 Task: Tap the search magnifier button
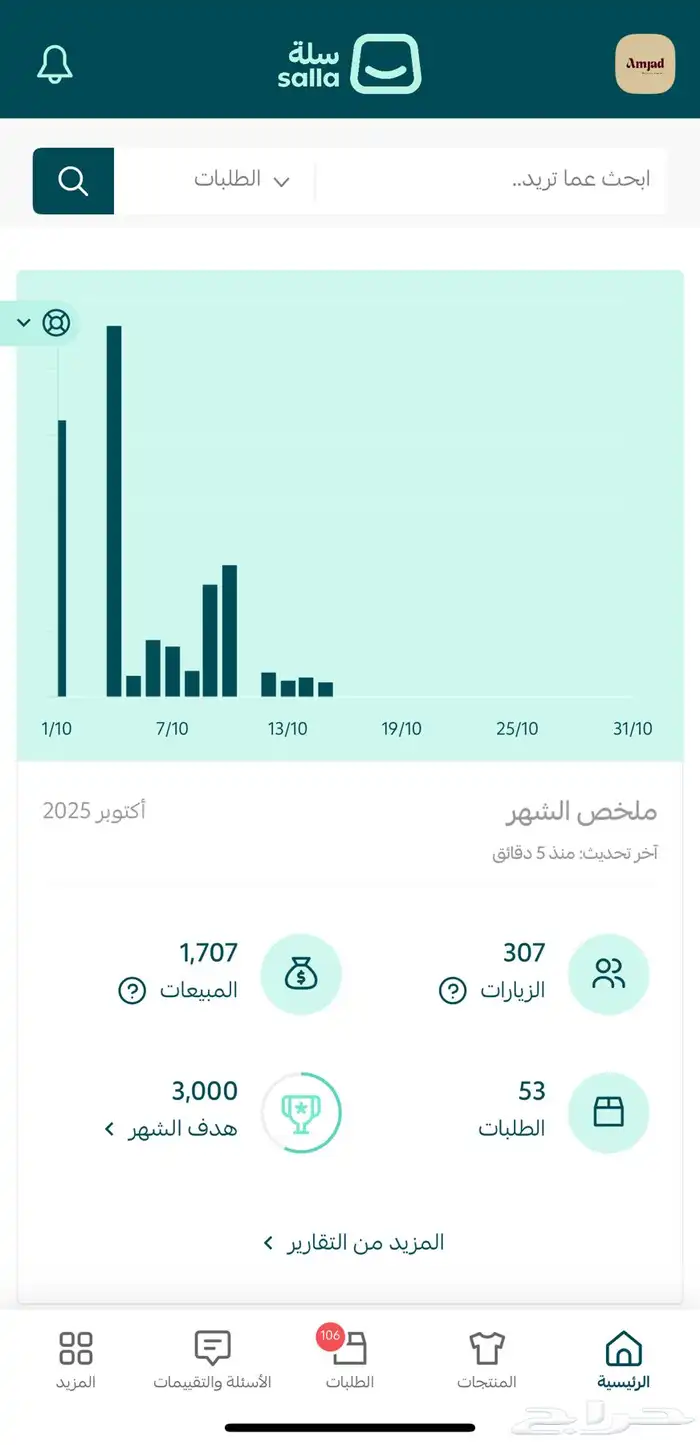(x=73, y=181)
